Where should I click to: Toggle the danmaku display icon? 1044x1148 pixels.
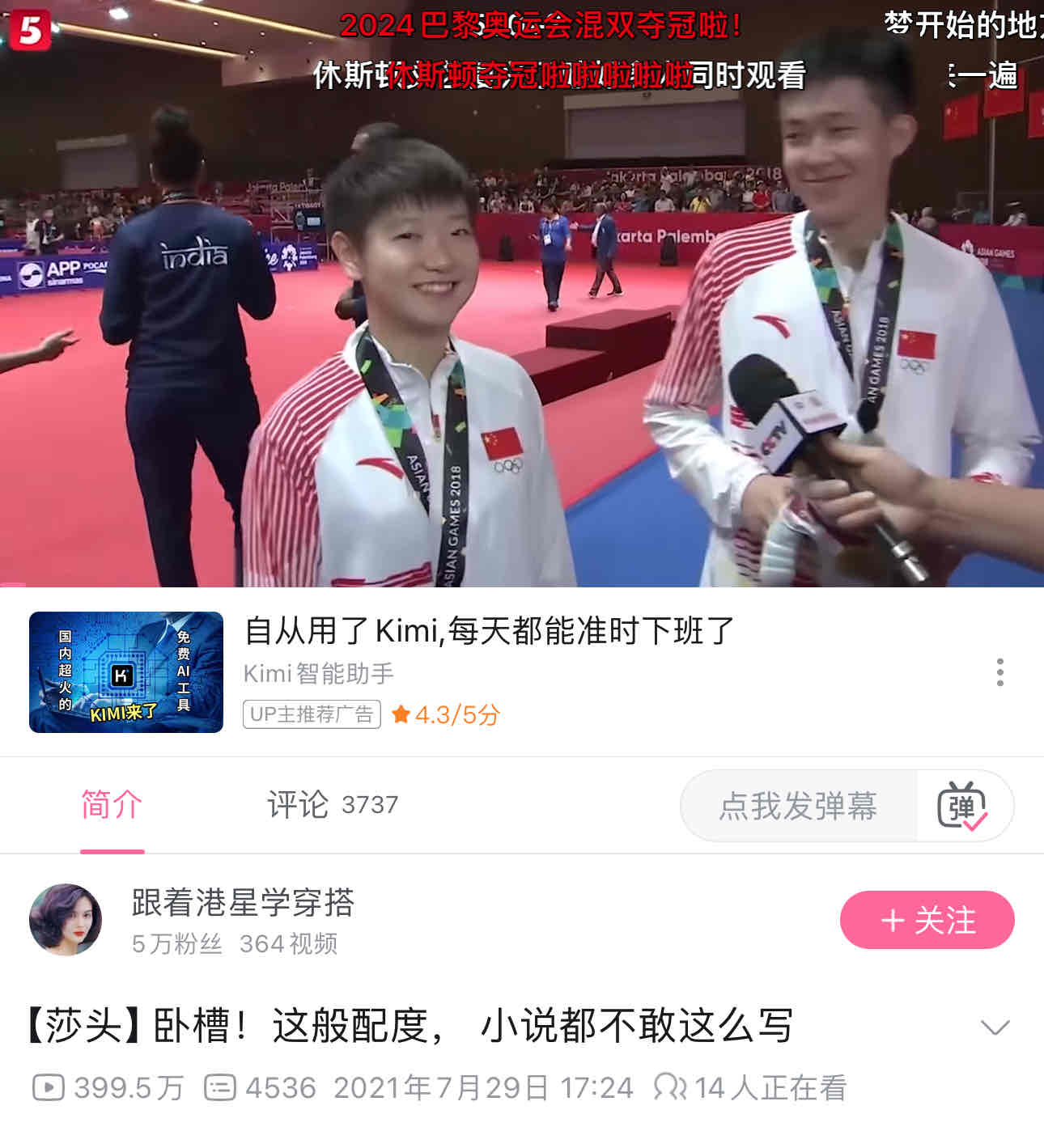click(961, 806)
